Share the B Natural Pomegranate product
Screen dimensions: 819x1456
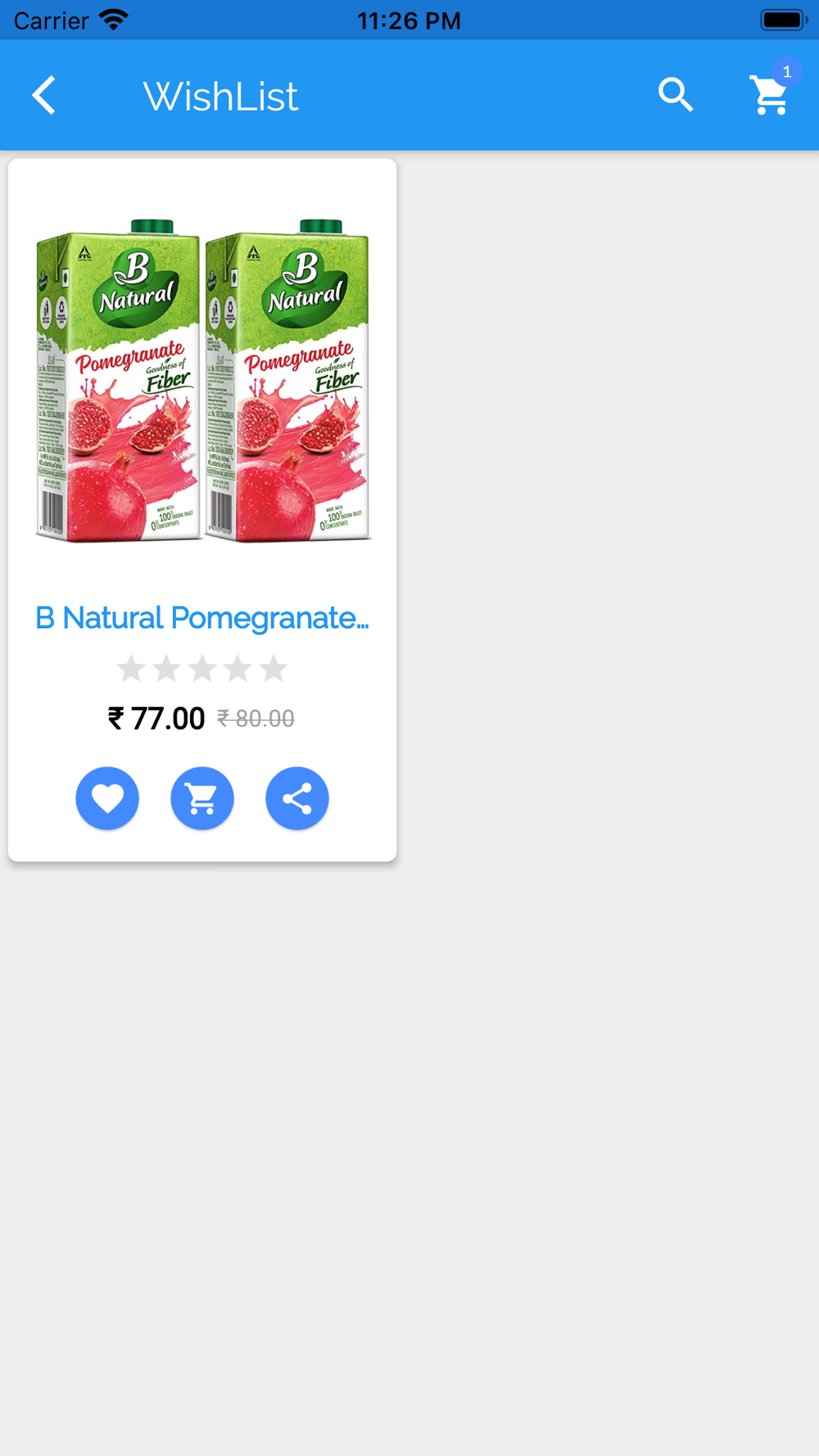[x=297, y=798]
